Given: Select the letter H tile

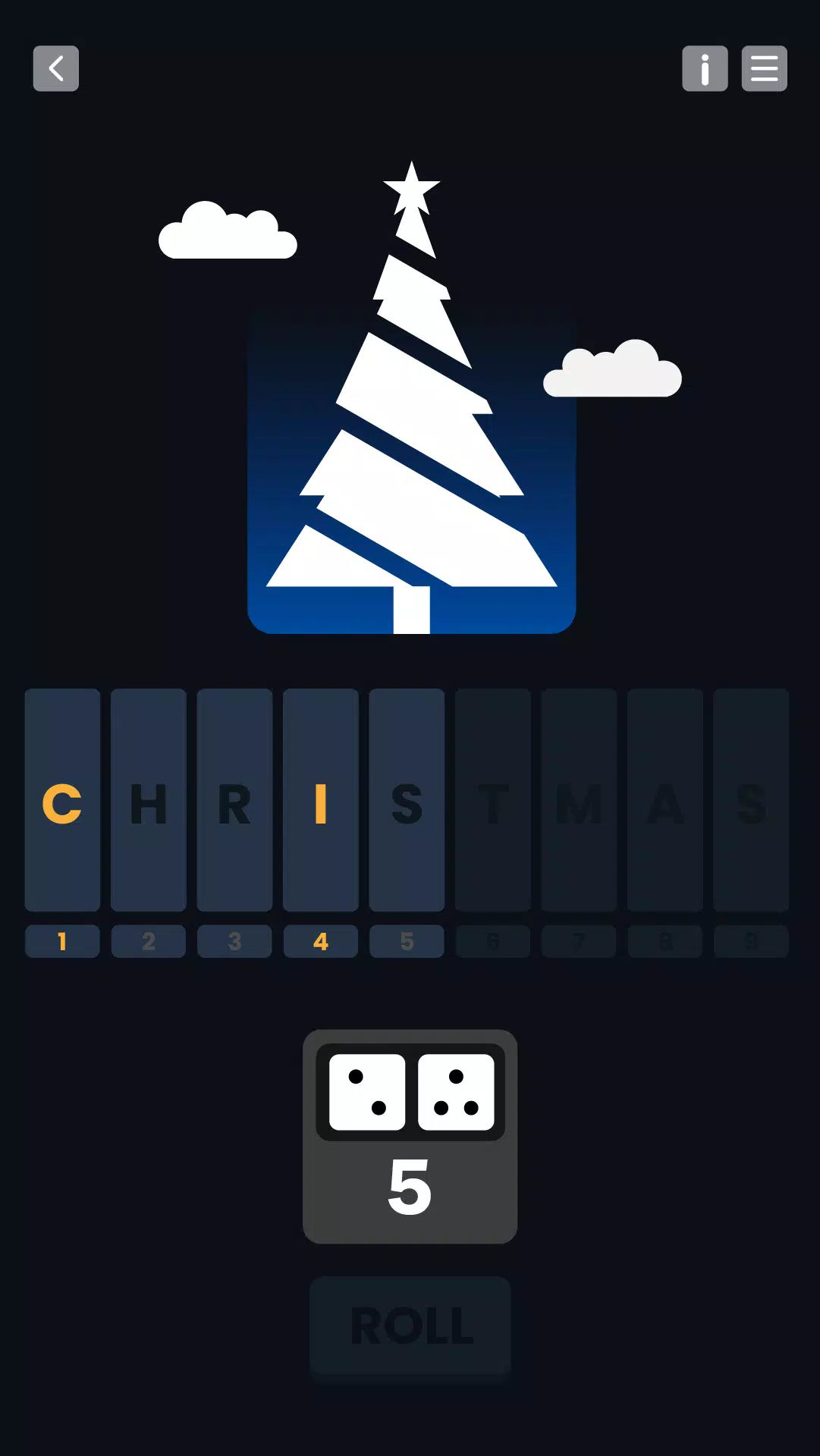Looking at the screenshot, I should 149,800.
